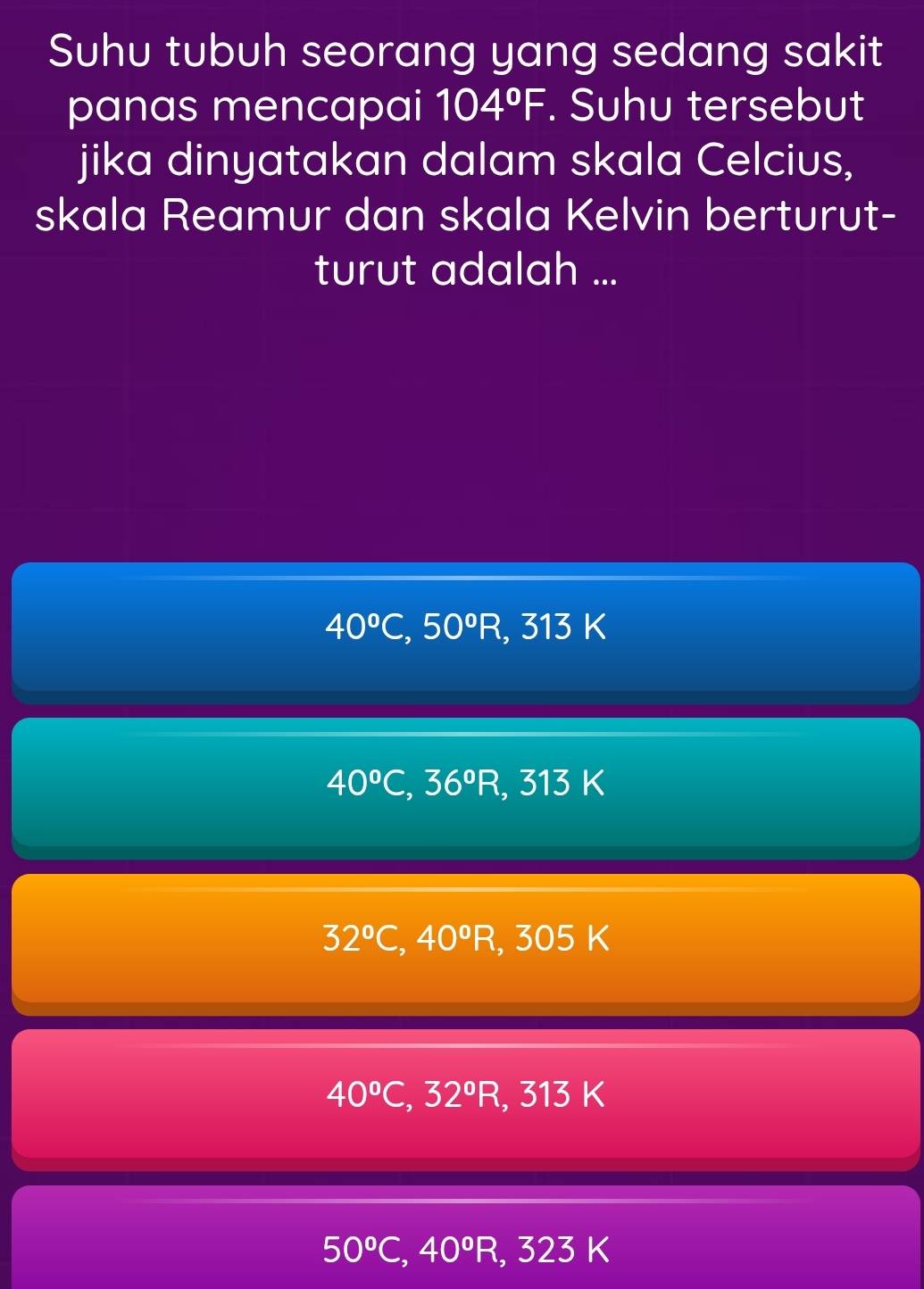Pick answer 32°C, 40°R, 305 K

point(464,939)
